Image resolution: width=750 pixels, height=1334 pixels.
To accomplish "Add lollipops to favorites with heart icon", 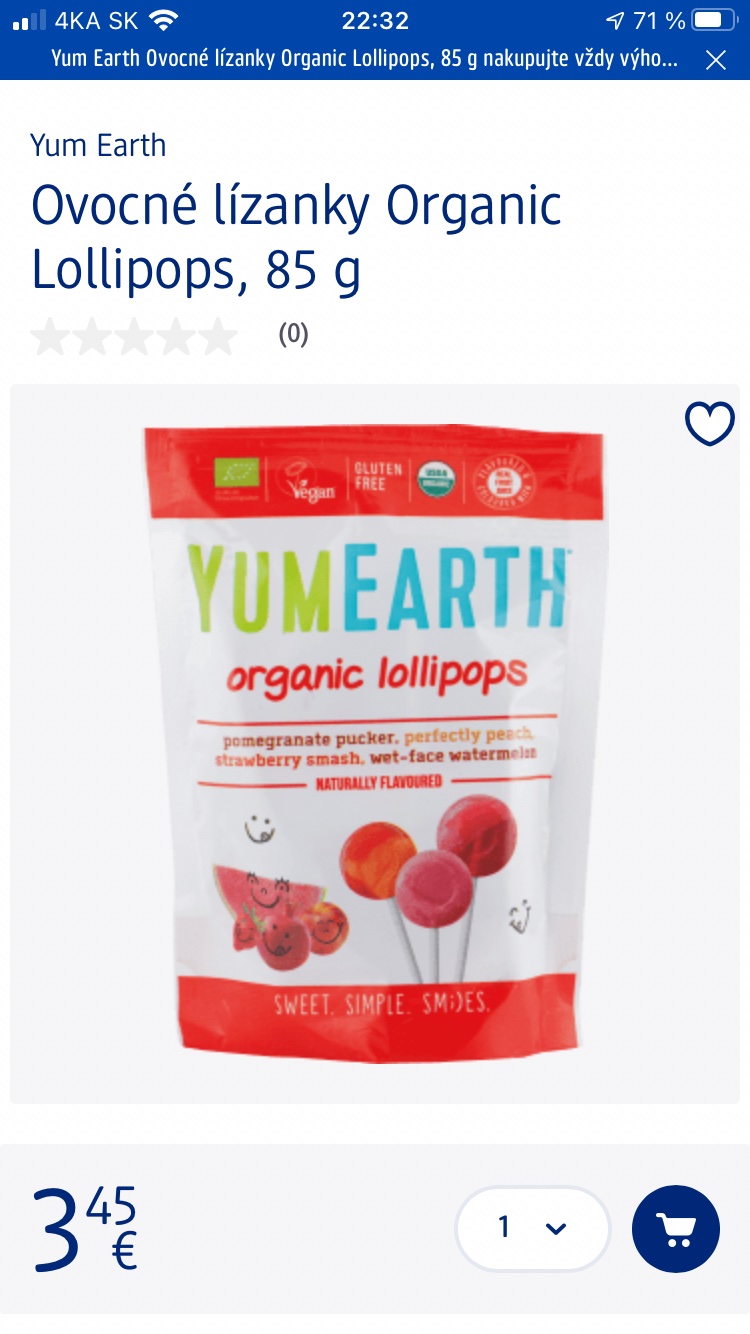I will click(x=709, y=423).
